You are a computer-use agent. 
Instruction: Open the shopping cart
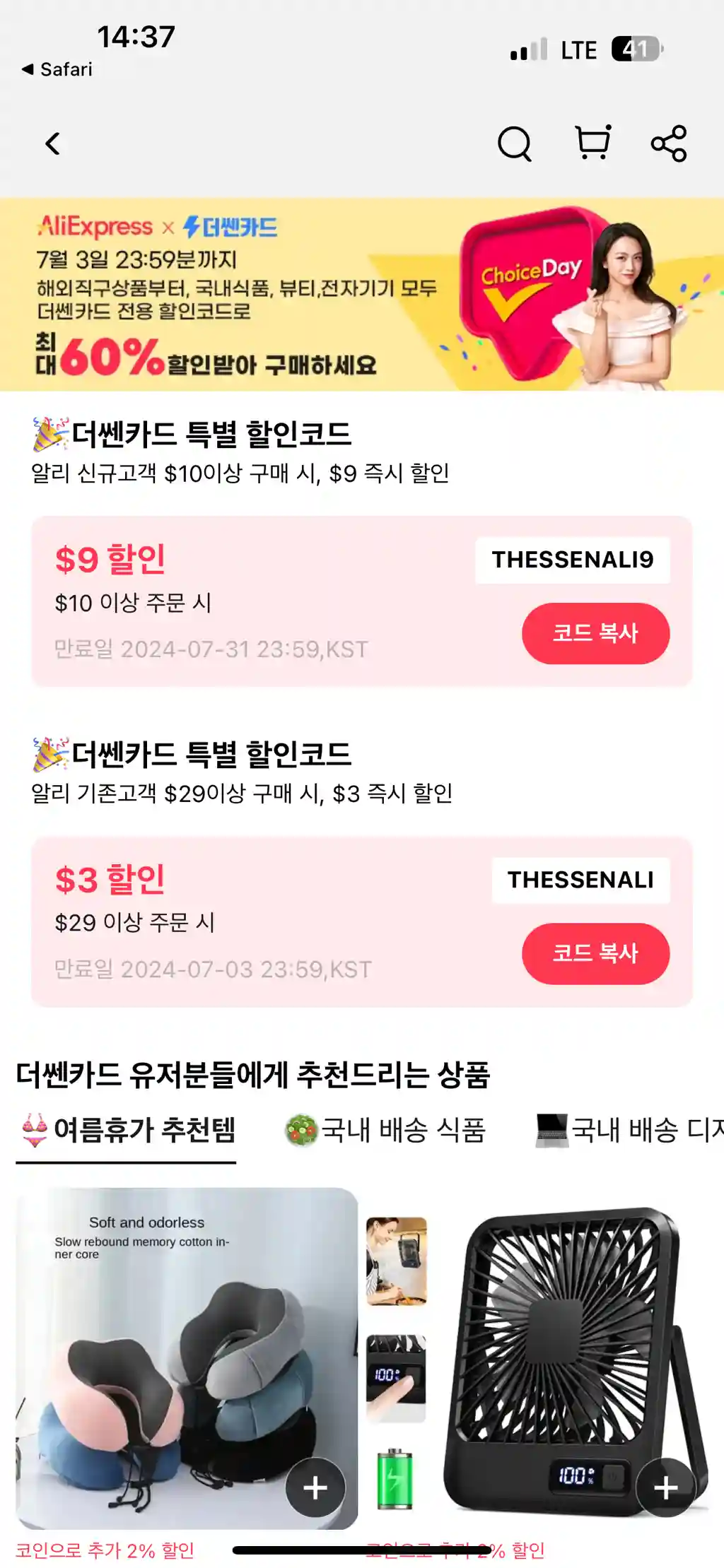tap(592, 143)
